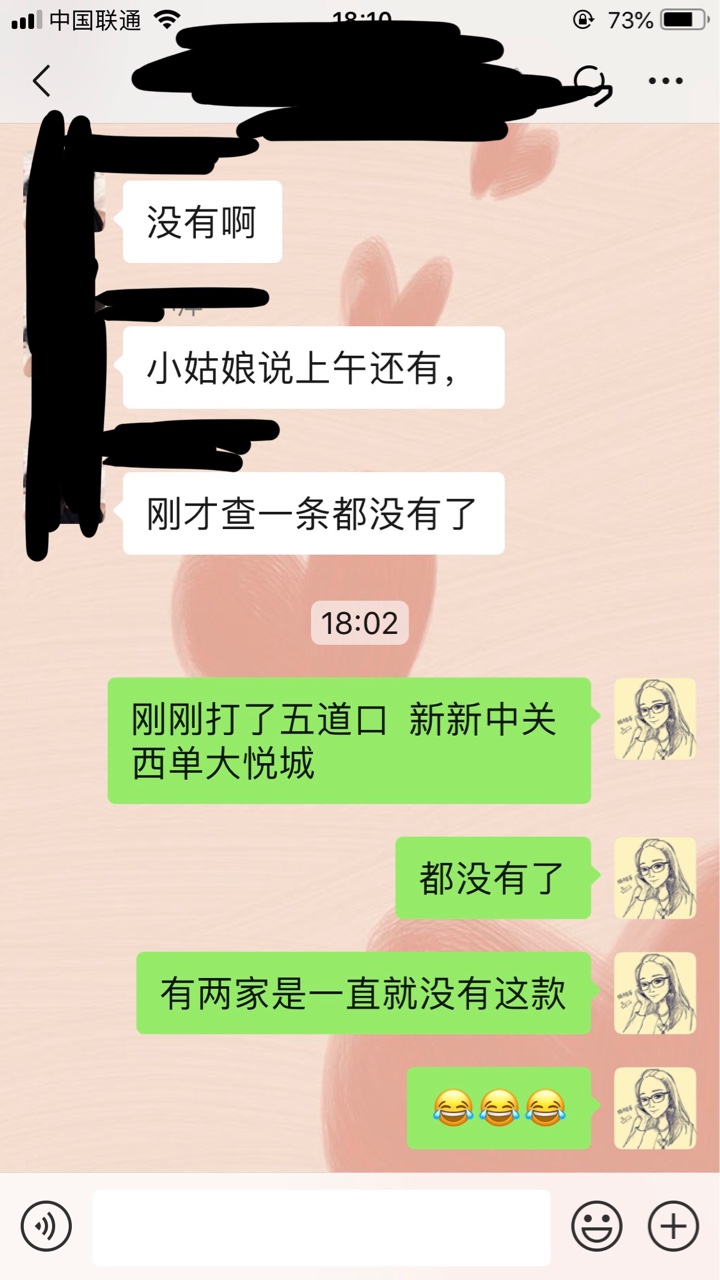Open the three-dot chat options menu
This screenshot has height=1280, width=720.
[665, 81]
